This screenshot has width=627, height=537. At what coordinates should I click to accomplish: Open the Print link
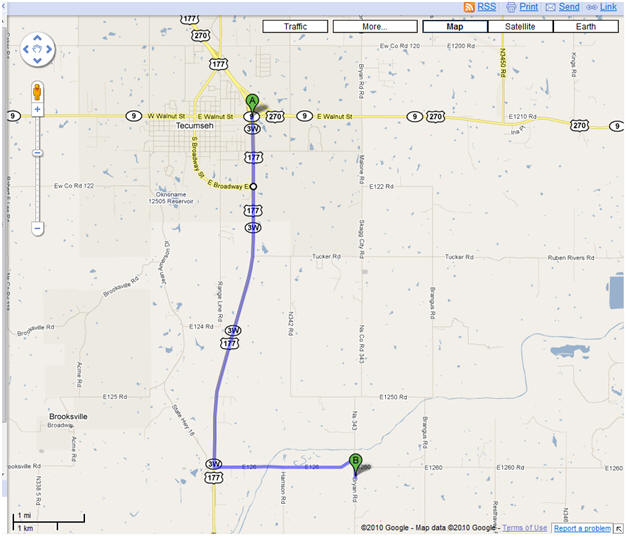click(x=528, y=7)
